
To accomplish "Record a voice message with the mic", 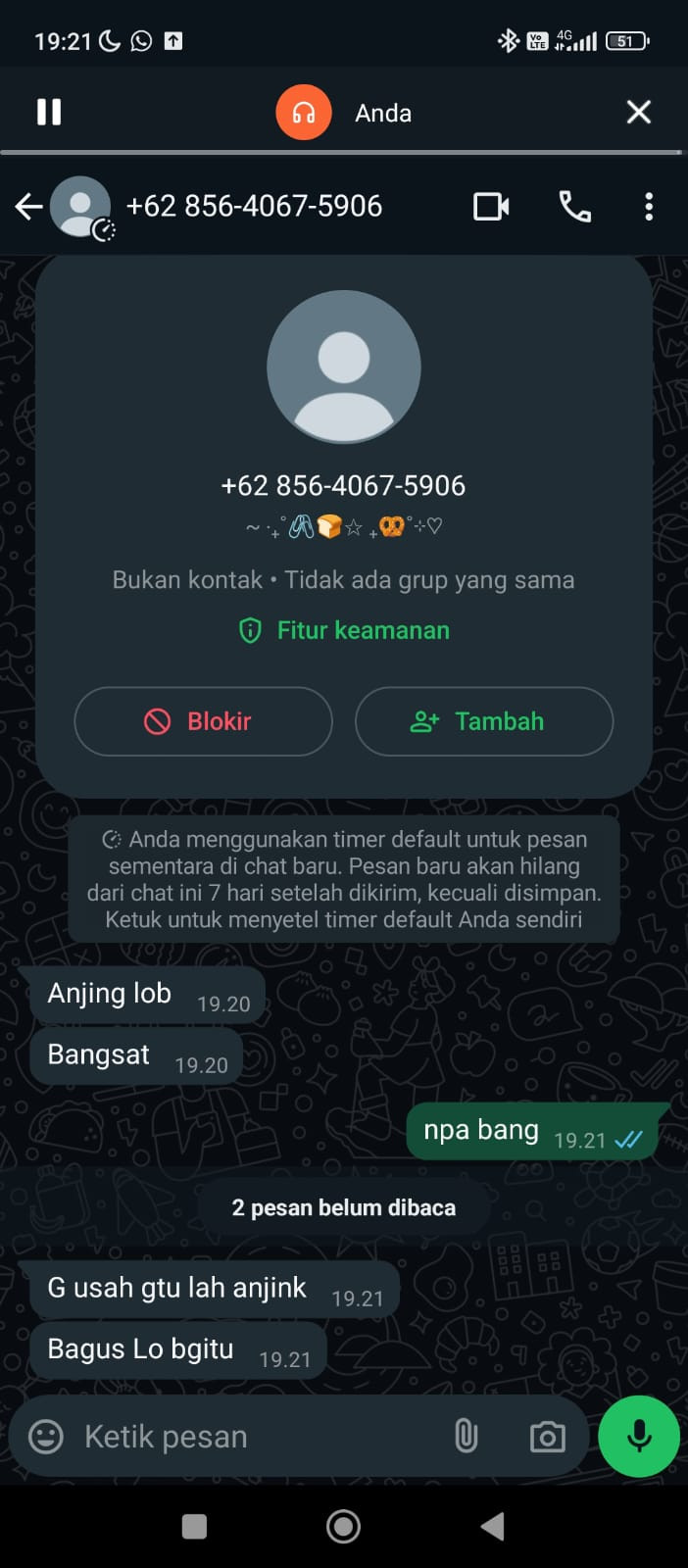I will [639, 1436].
